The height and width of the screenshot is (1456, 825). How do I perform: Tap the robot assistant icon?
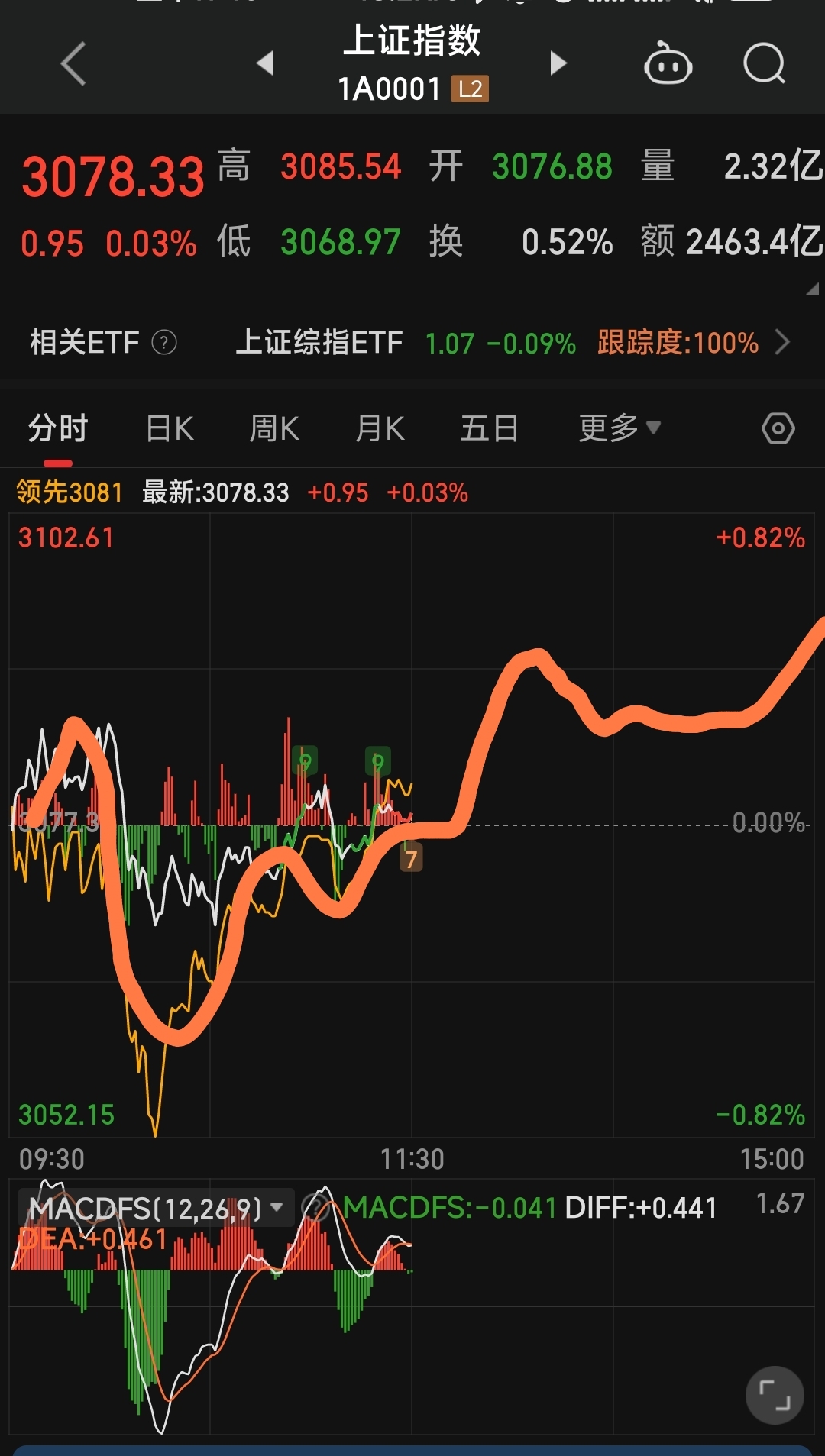point(668,64)
